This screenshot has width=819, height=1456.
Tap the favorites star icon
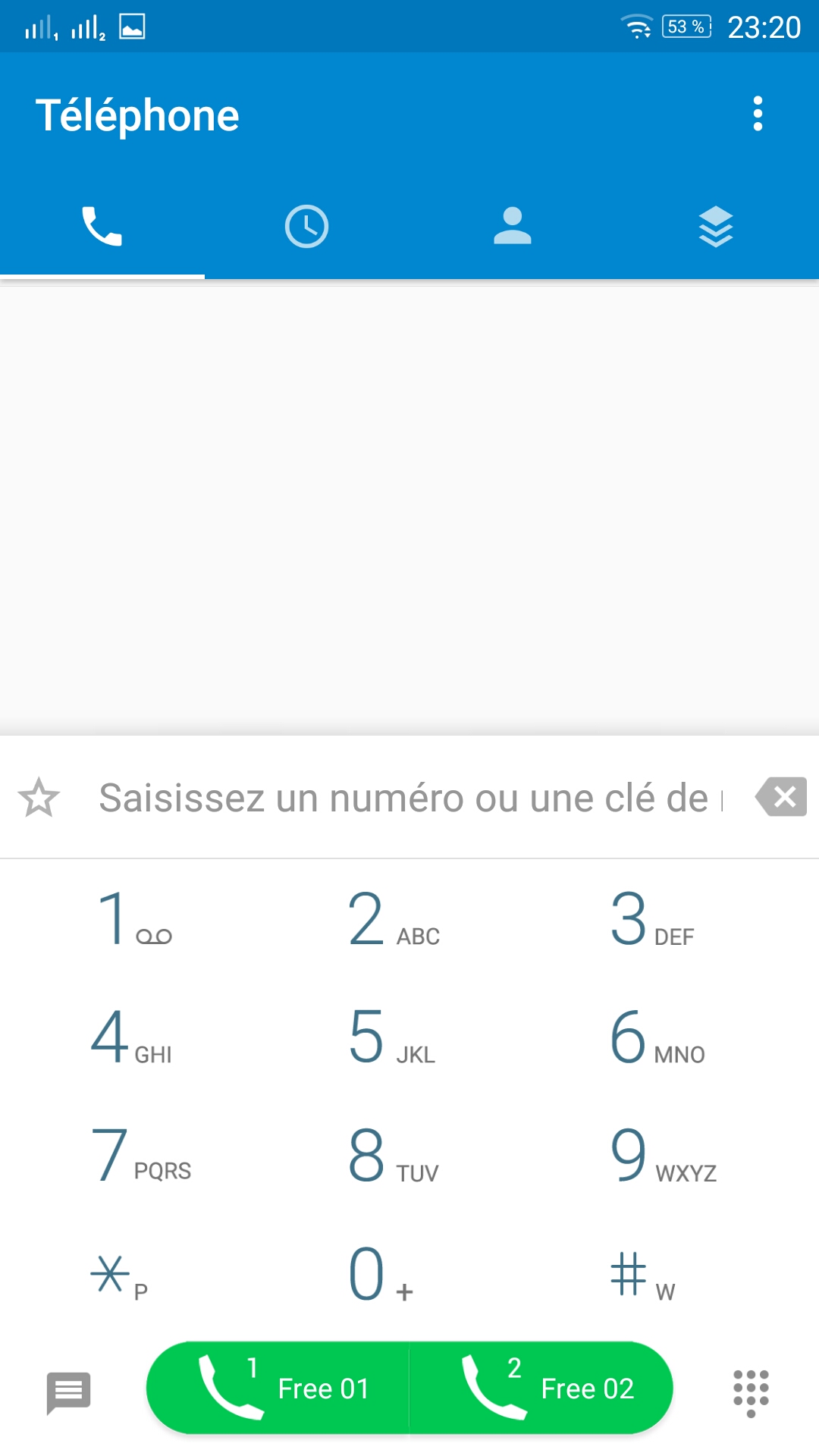(39, 798)
